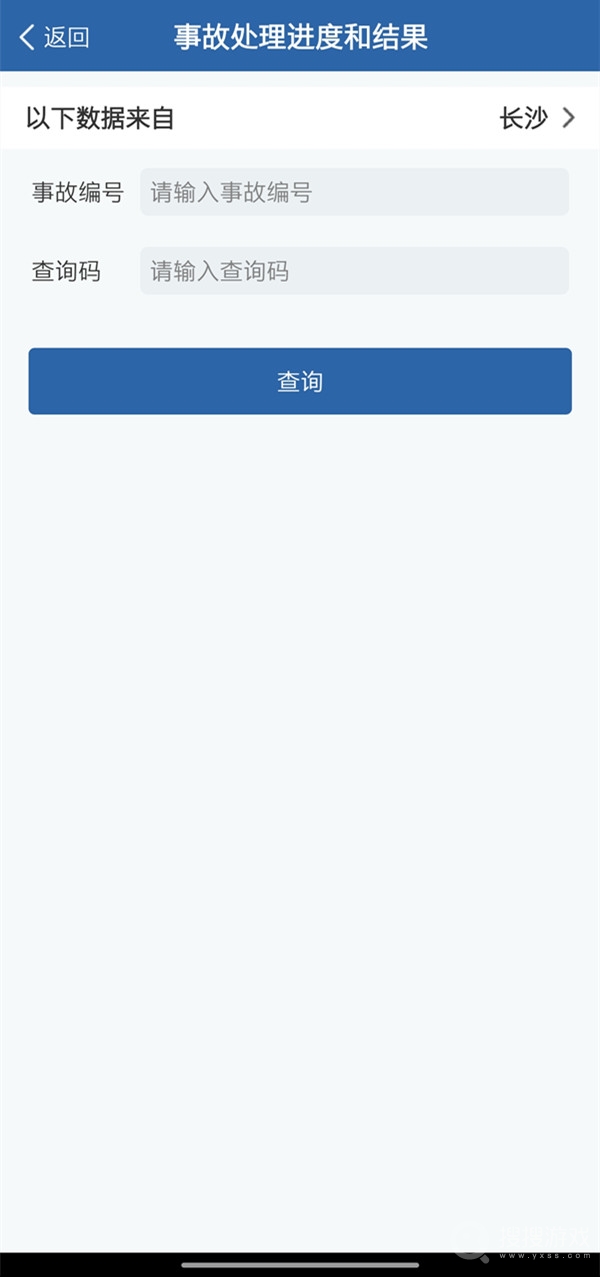Tap the blue 查询 button
This screenshot has height=1277, width=600.
pos(300,381)
